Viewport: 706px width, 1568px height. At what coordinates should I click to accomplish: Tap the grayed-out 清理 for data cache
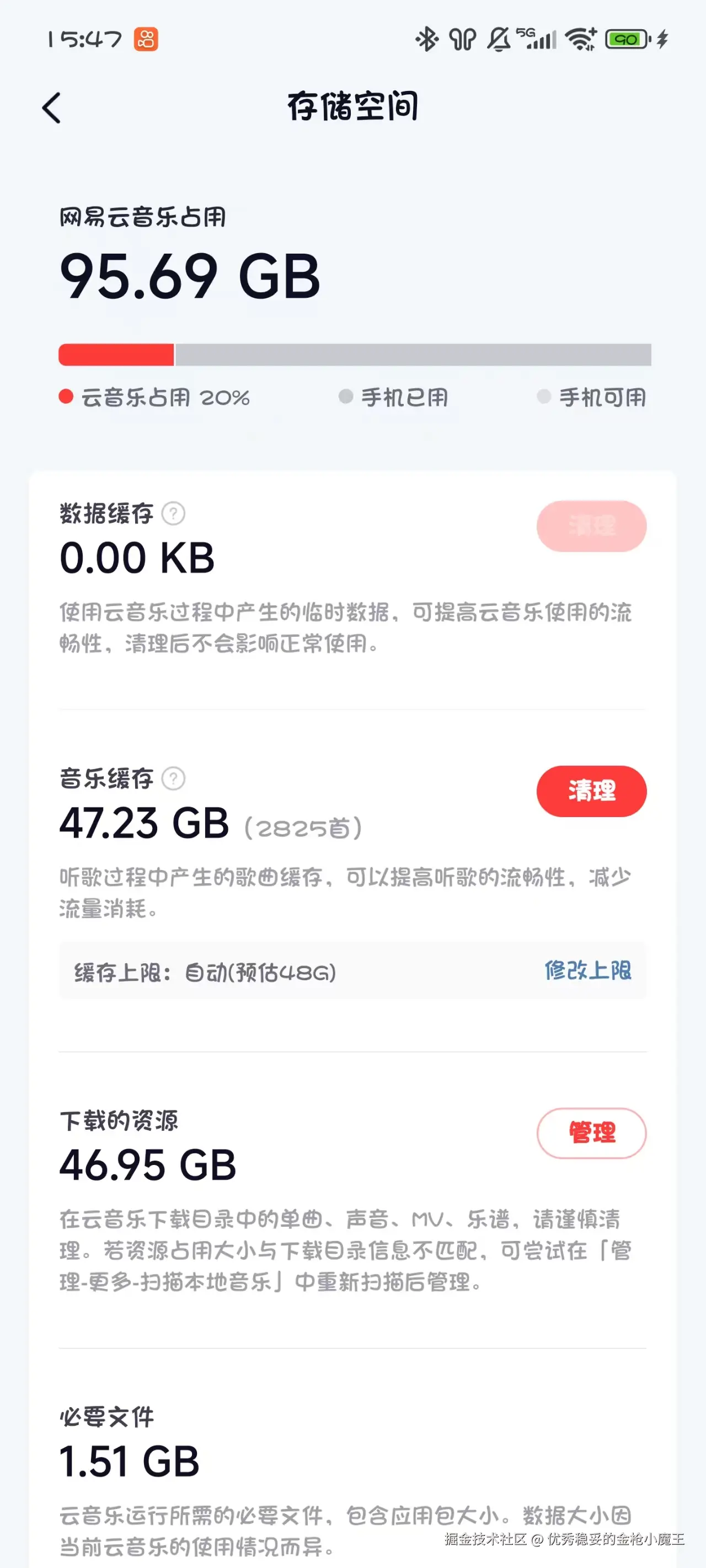click(x=591, y=527)
